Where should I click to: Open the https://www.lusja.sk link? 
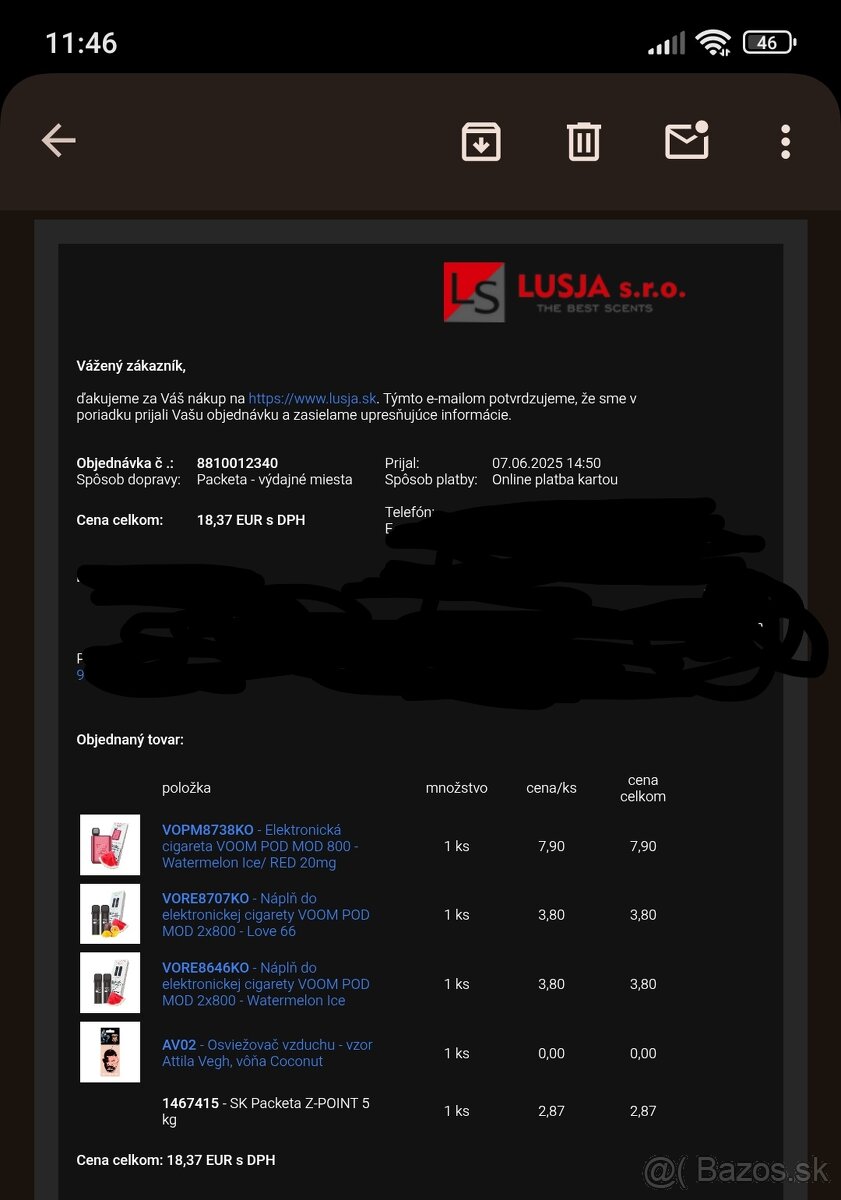tap(312, 398)
